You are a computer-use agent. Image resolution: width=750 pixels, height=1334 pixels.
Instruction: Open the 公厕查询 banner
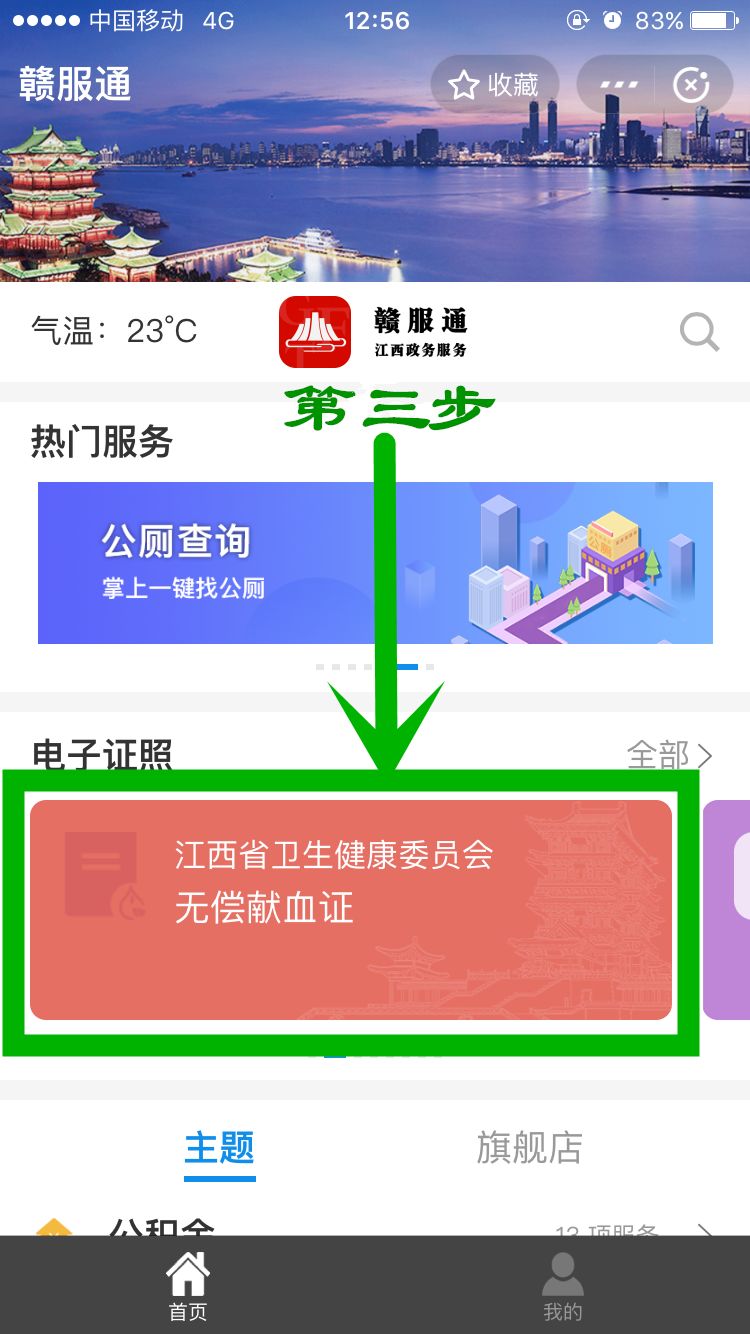375,563
